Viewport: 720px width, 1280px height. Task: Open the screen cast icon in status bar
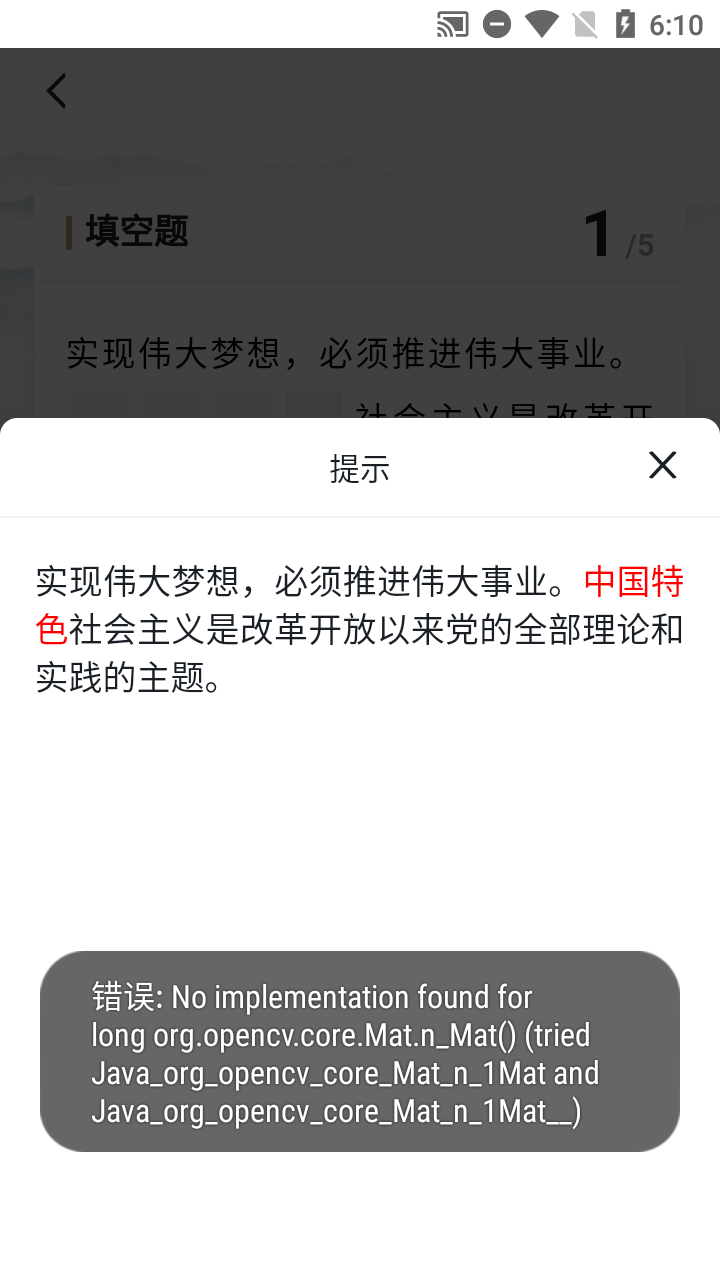coord(452,24)
